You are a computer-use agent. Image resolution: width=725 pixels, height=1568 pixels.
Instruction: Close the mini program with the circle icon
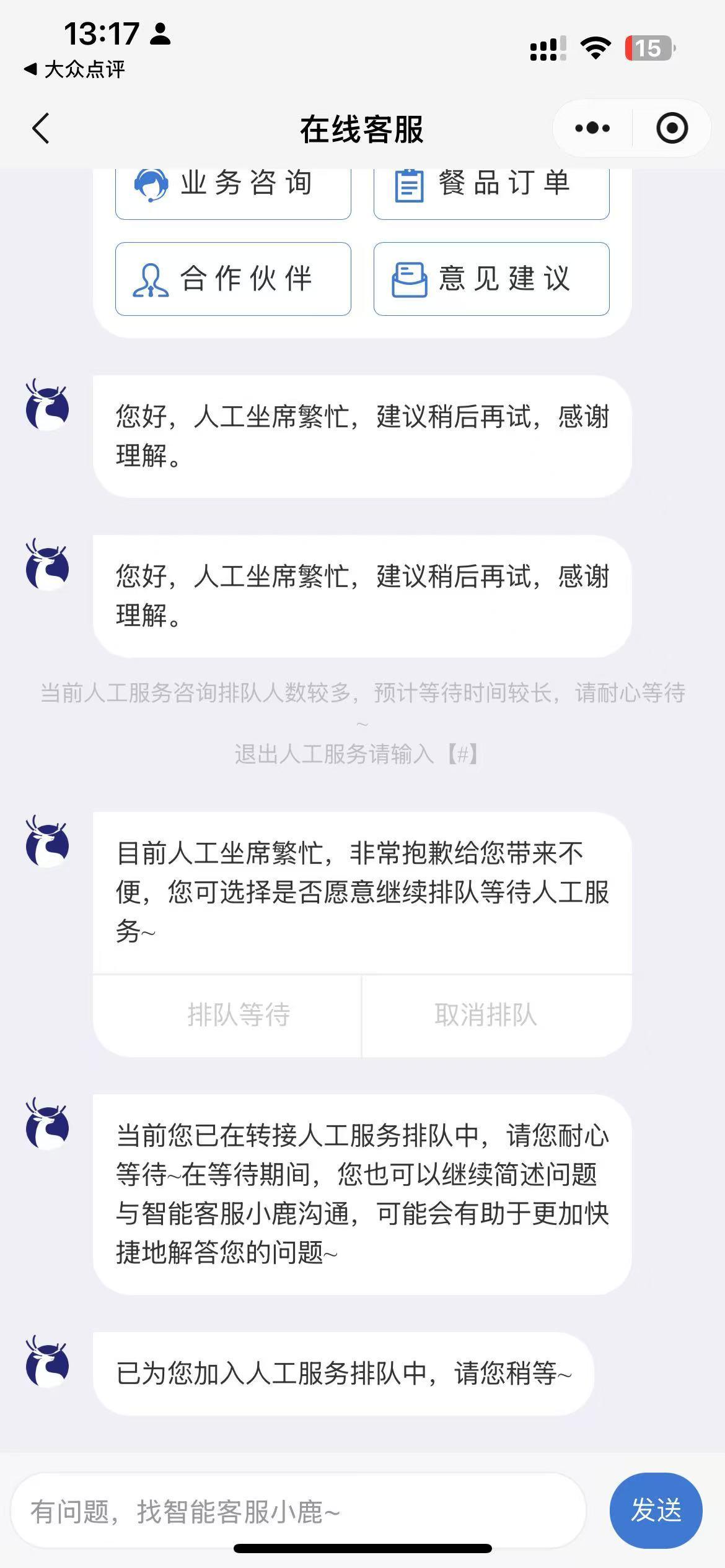tap(672, 128)
